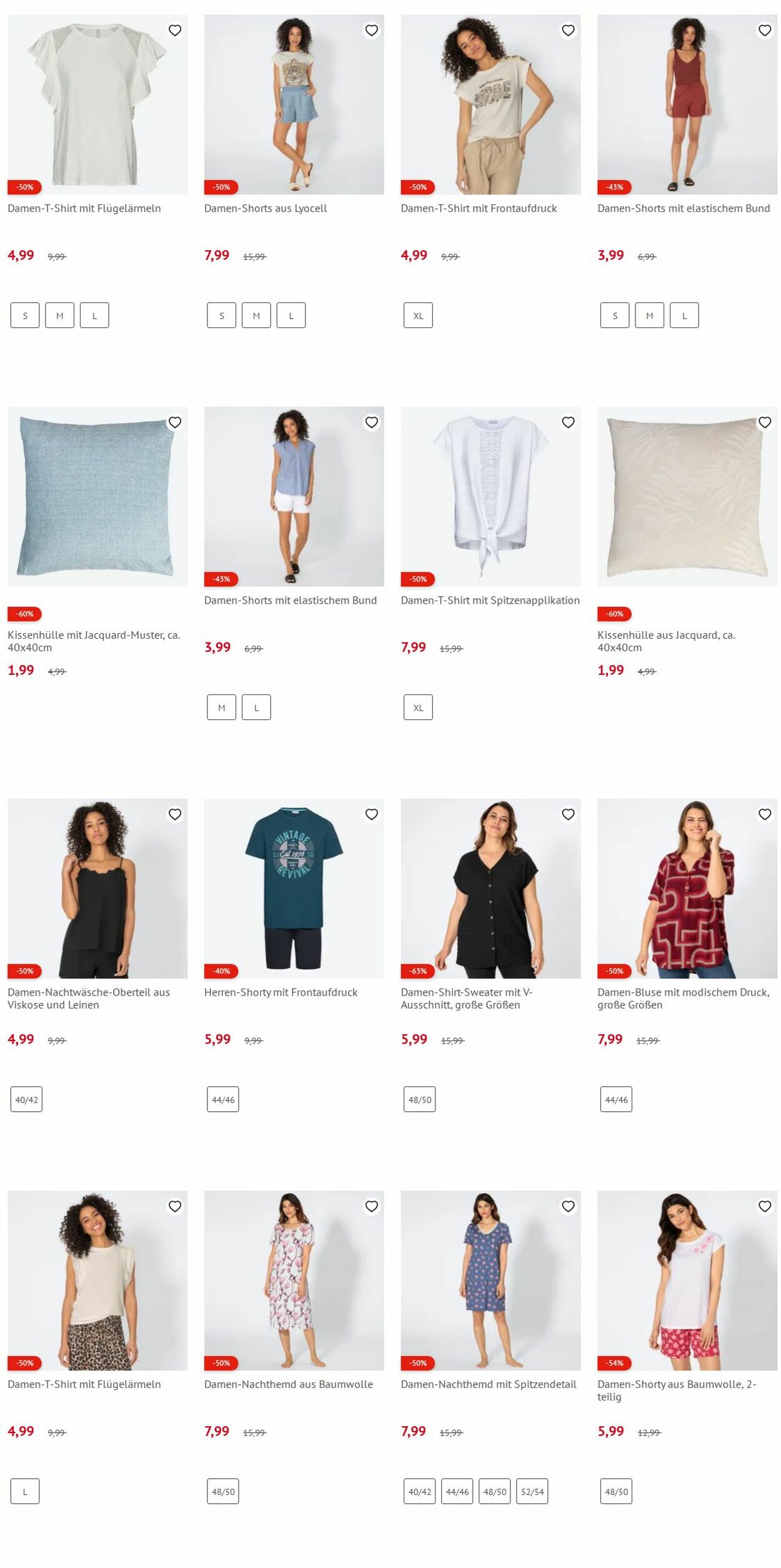
Task: Add Damen-Shorty aus Baumwolle to wishlist
Action: click(x=765, y=1206)
